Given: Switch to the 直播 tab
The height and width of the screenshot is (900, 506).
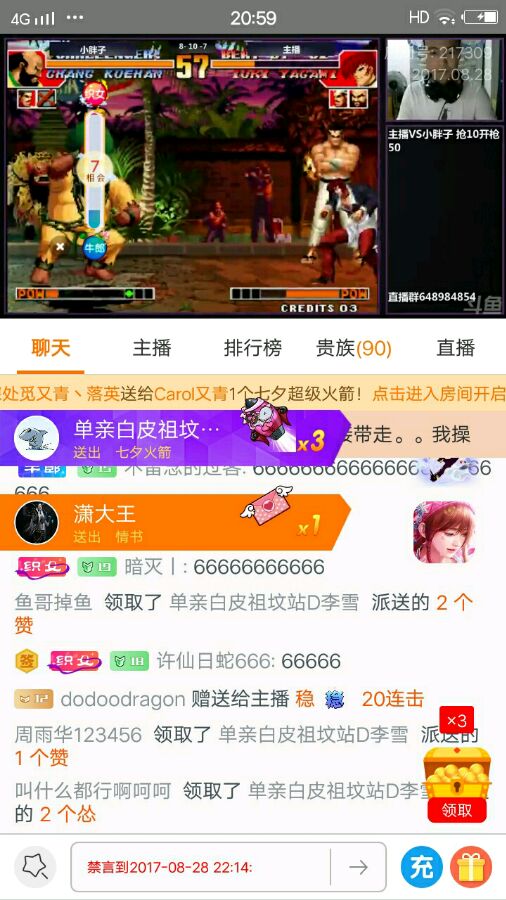Looking at the screenshot, I should pyautogui.click(x=456, y=348).
